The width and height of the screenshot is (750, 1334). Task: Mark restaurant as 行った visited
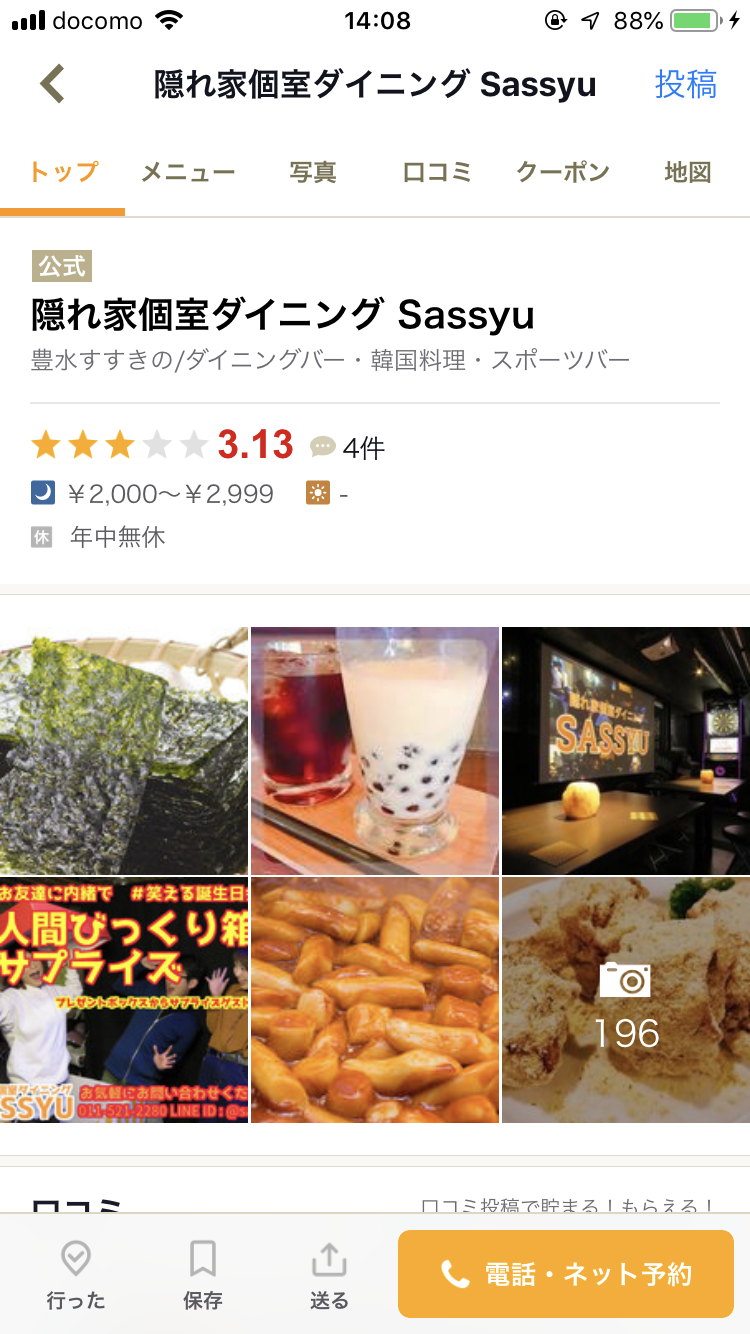tap(76, 1274)
